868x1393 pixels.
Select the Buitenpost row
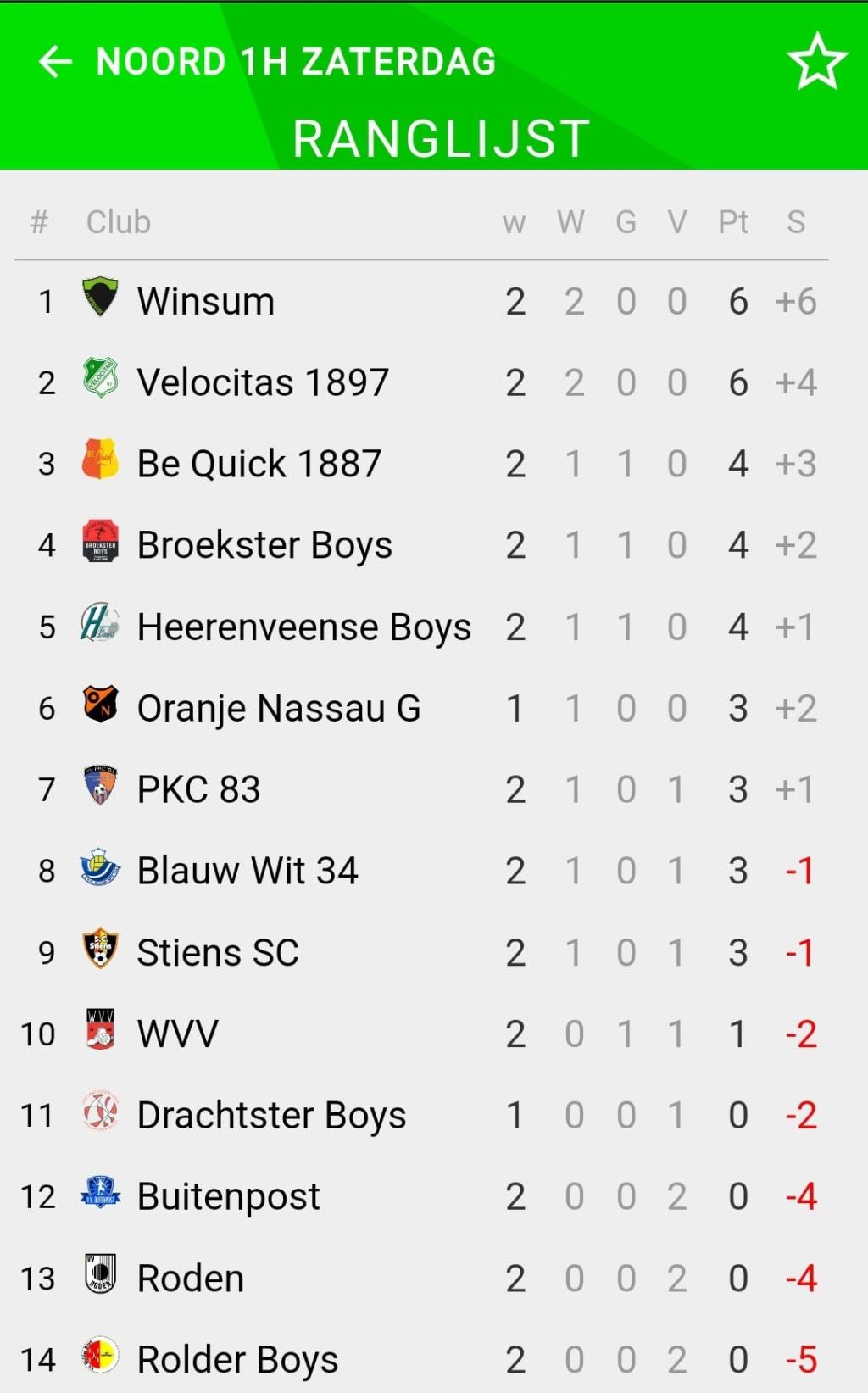421,1196
